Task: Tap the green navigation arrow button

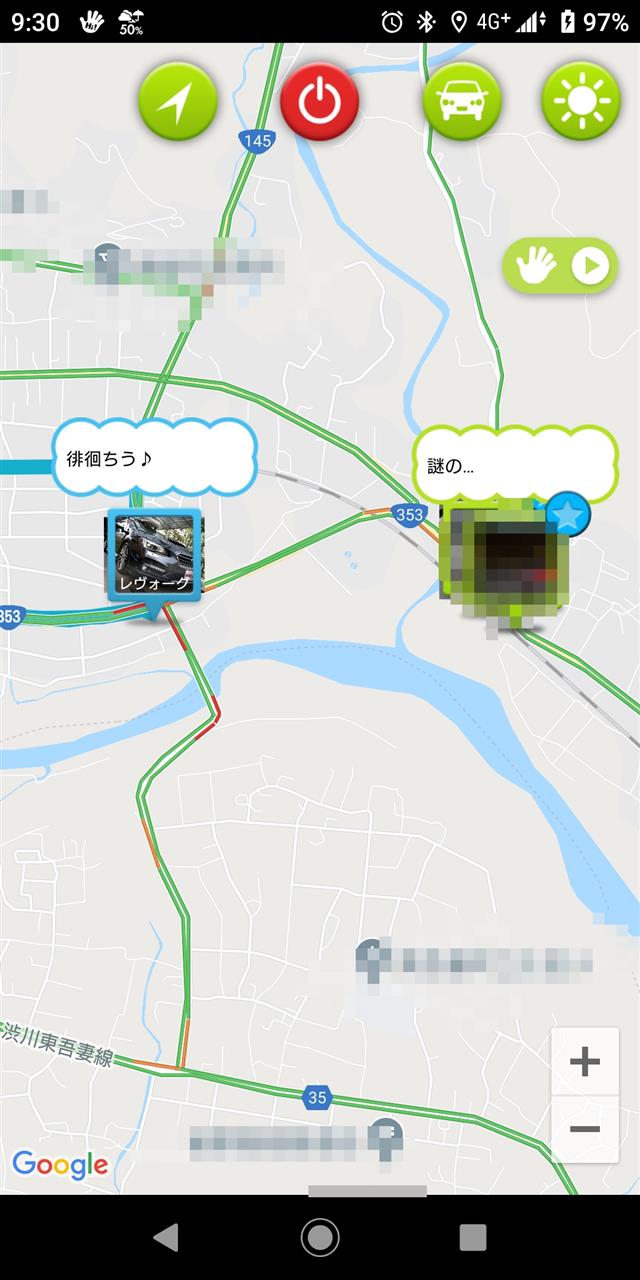Action: (178, 101)
